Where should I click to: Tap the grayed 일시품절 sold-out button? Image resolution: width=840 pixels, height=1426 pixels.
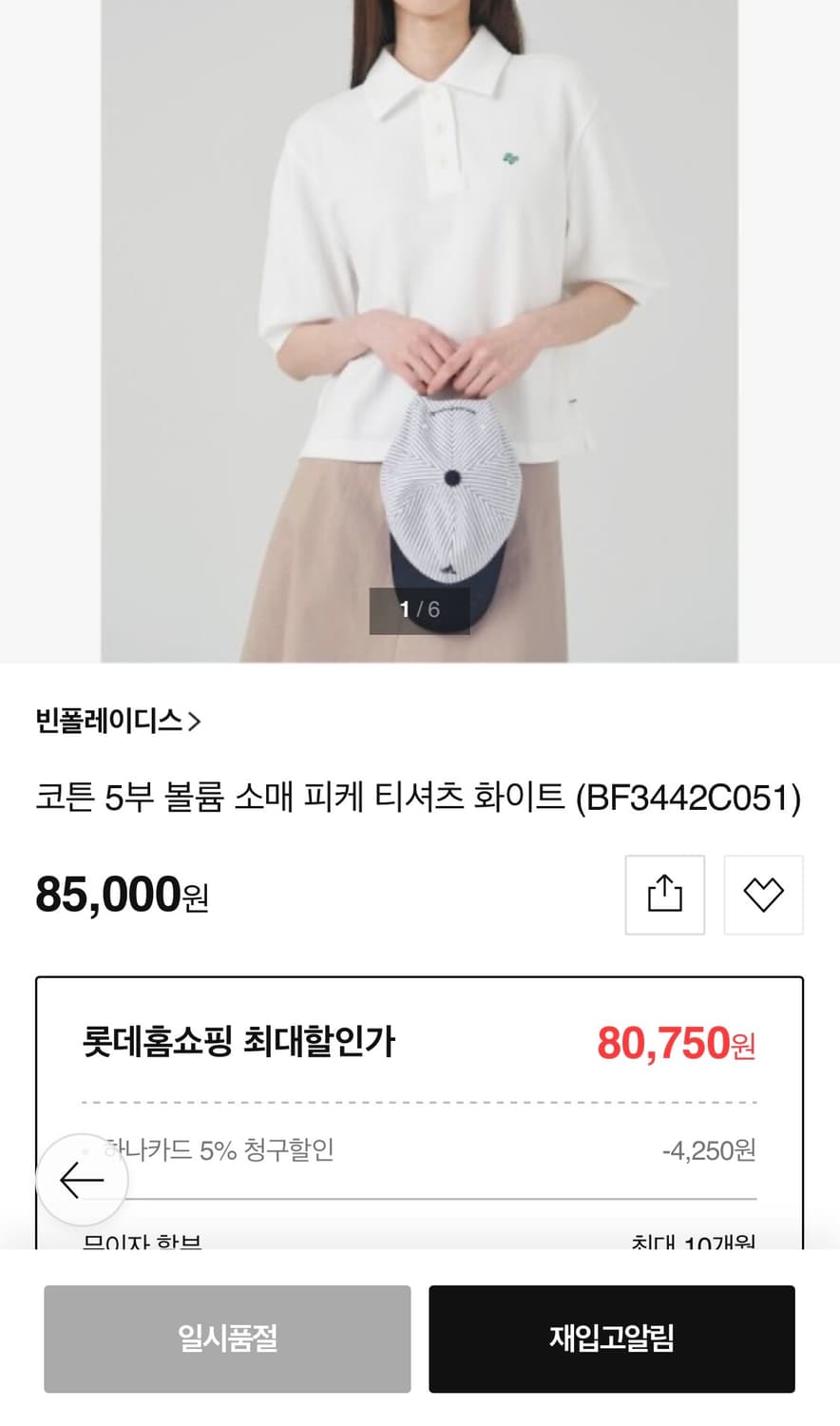(x=227, y=1339)
